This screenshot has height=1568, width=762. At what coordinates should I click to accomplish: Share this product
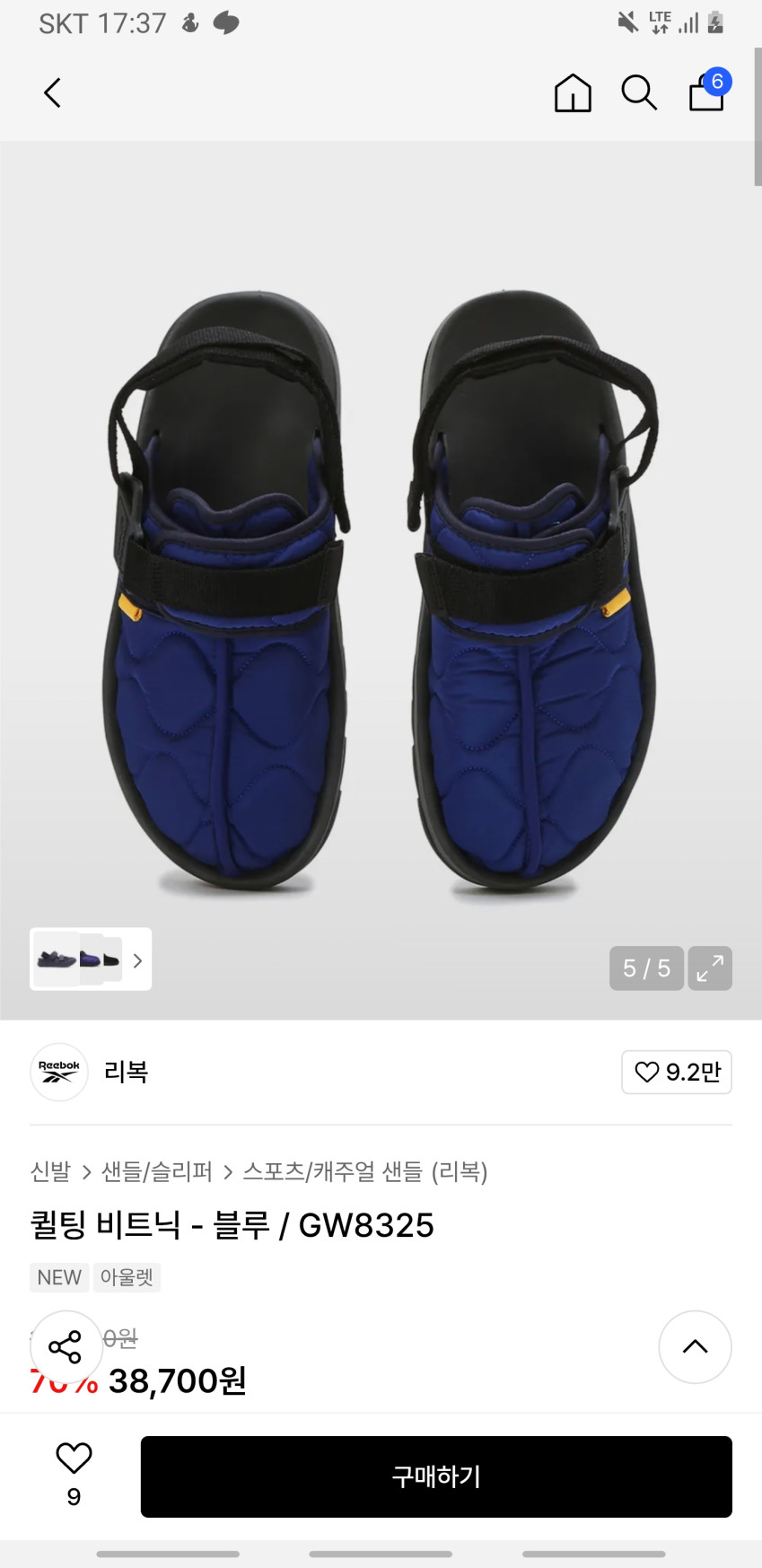pyautogui.click(x=66, y=1346)
